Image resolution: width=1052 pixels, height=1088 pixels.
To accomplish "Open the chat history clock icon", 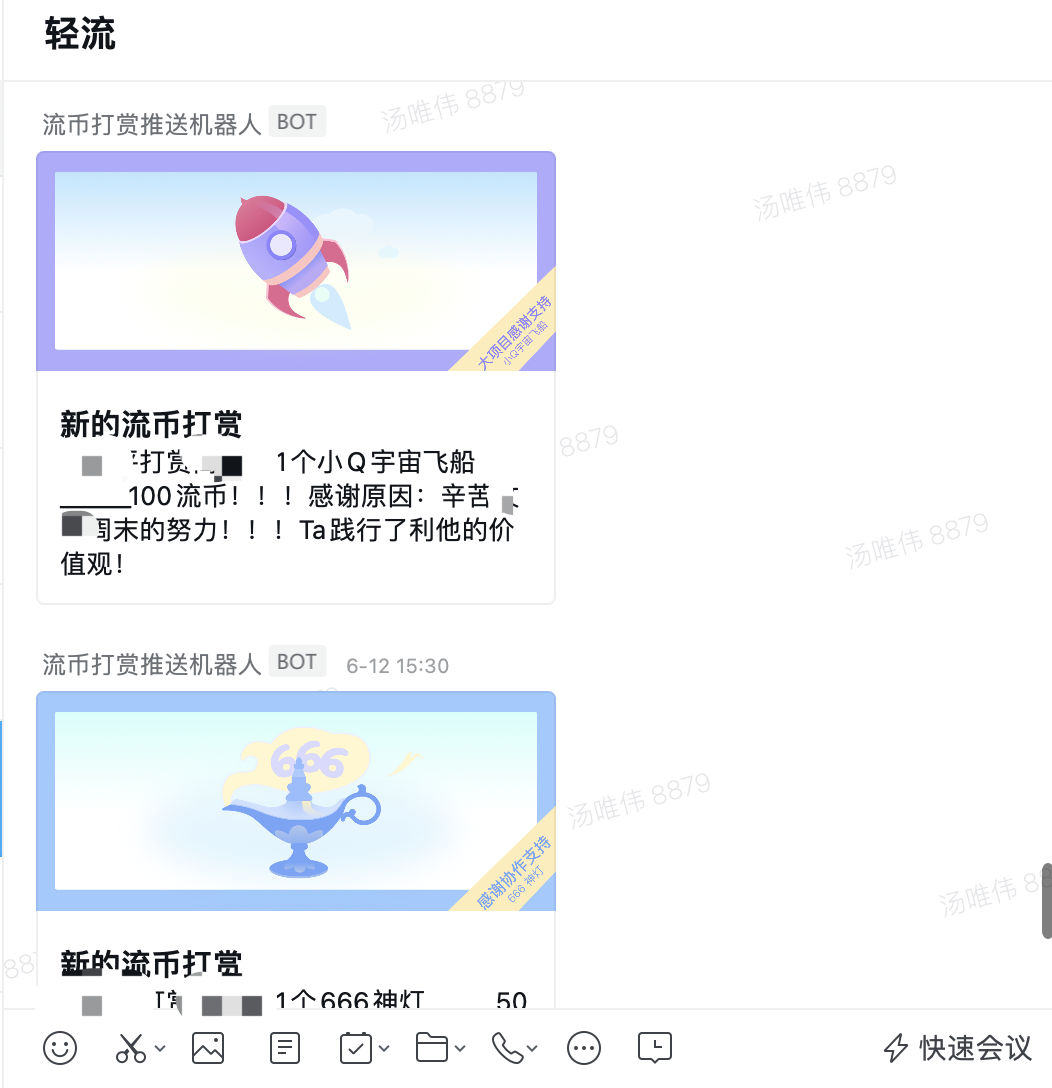I will pos(655,1048).
